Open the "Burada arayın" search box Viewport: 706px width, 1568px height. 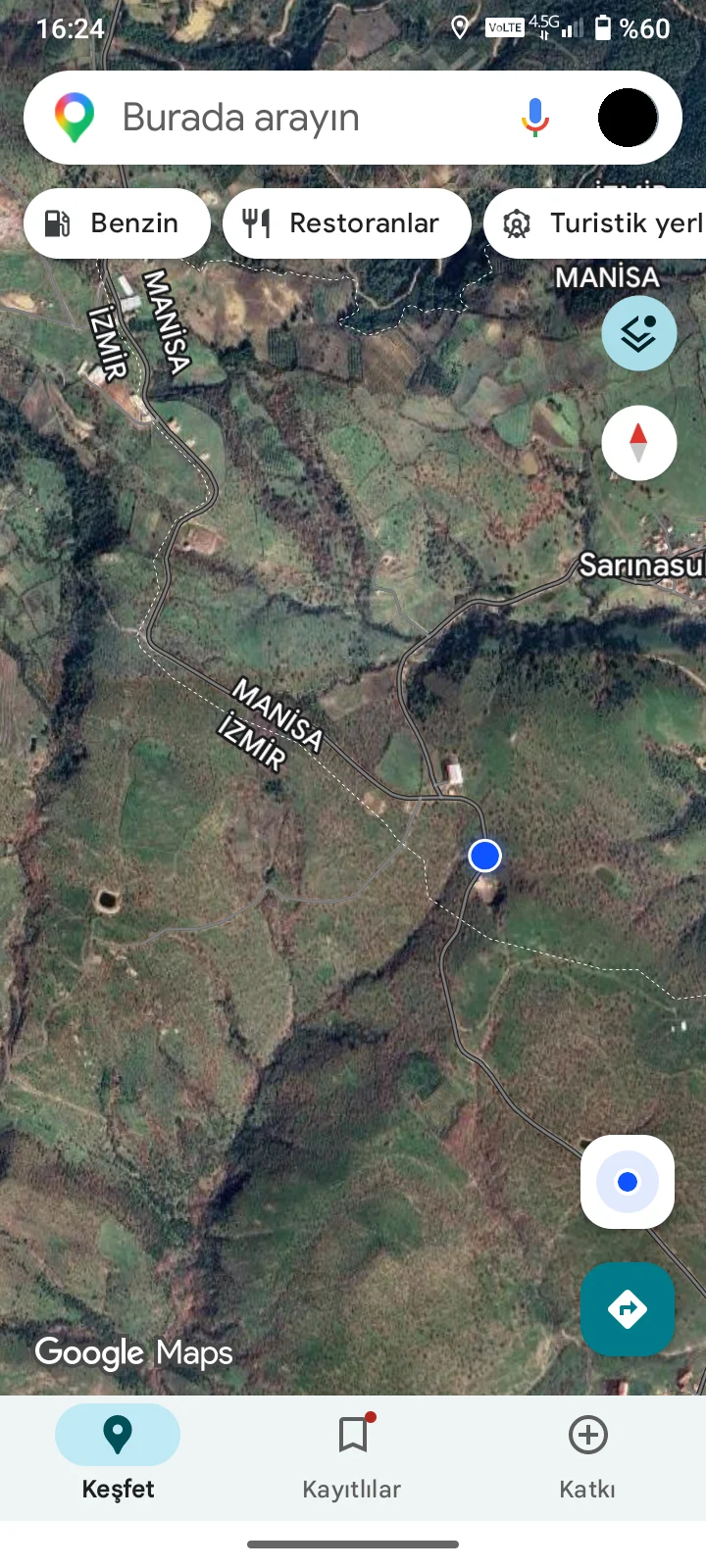click(294, 119)
